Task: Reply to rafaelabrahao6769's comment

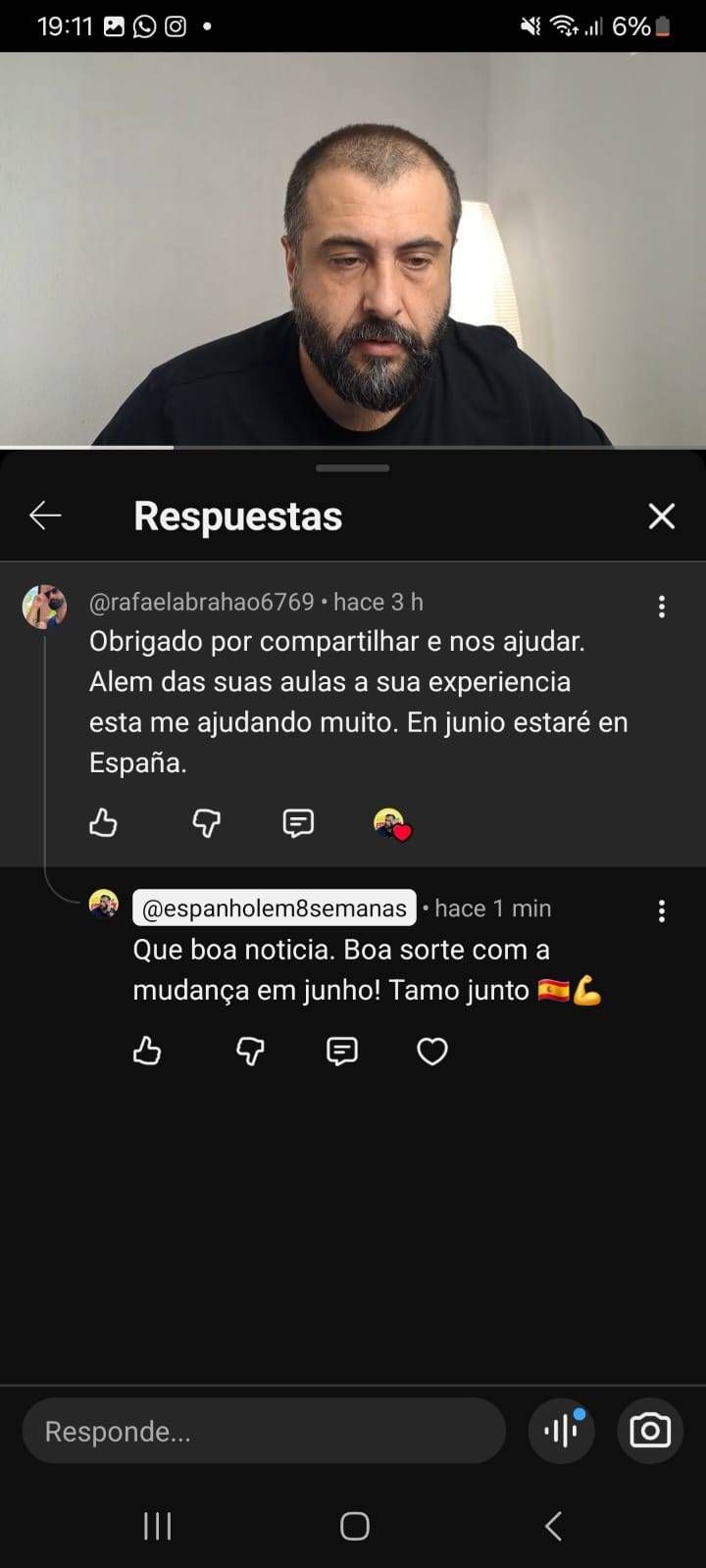Action: click(298, 823)
